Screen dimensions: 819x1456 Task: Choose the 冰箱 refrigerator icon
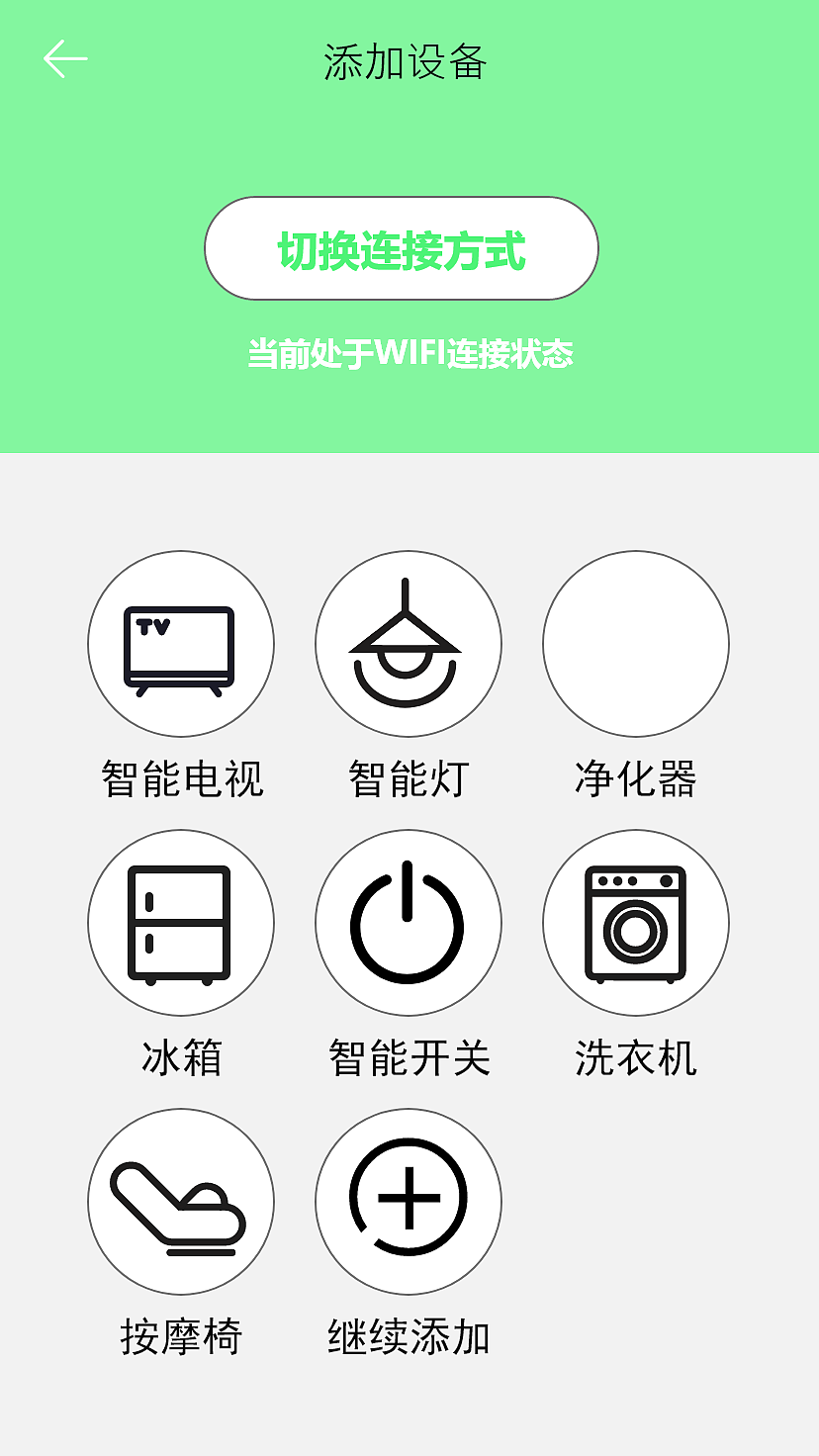click(x=181, y=922)
